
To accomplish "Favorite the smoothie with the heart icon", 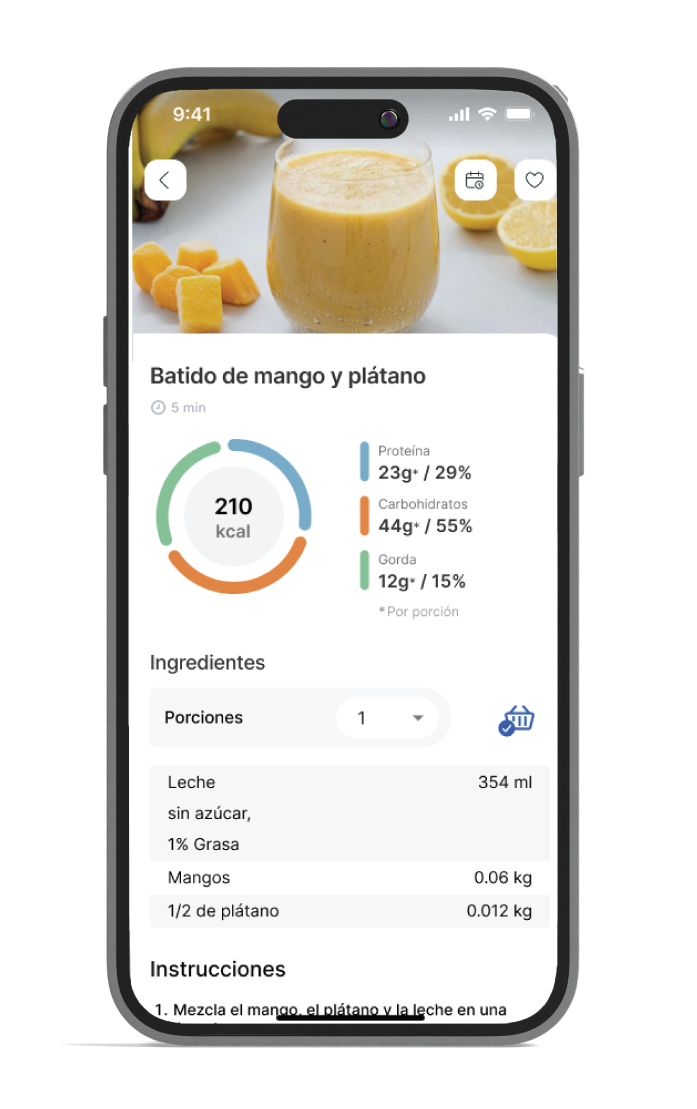I will pyautogui.click(x=535, y=180).
